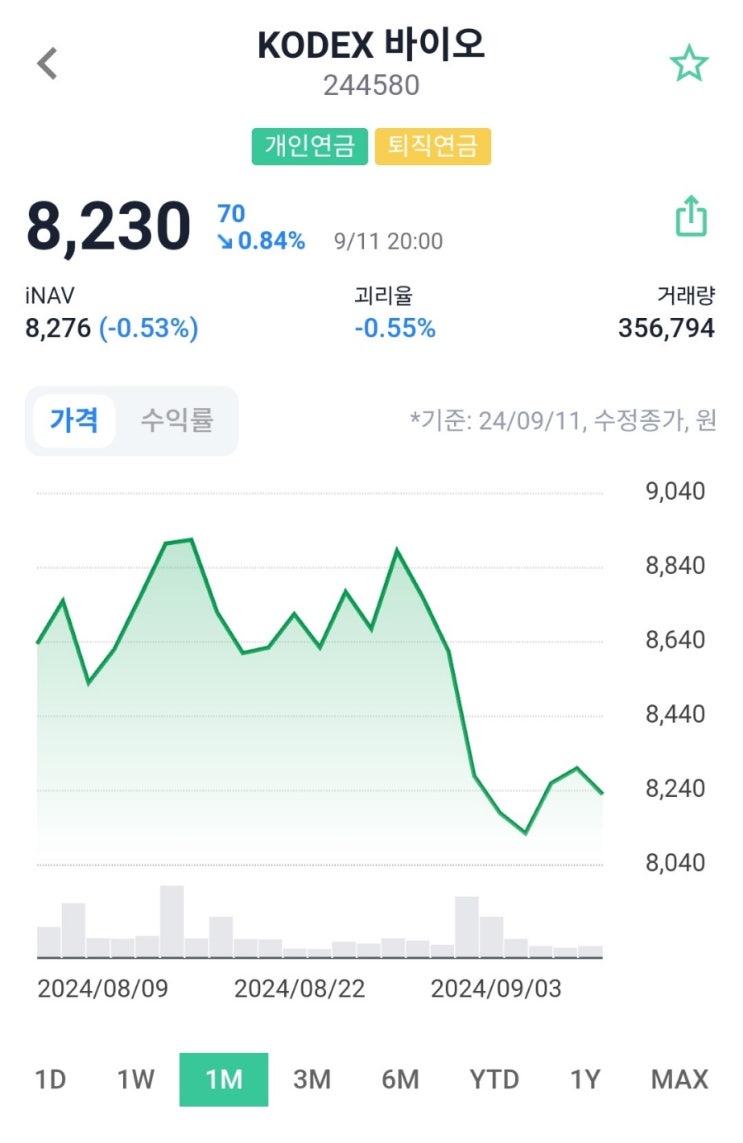Select the 개인연금 badge

click(x=310, y=146)
